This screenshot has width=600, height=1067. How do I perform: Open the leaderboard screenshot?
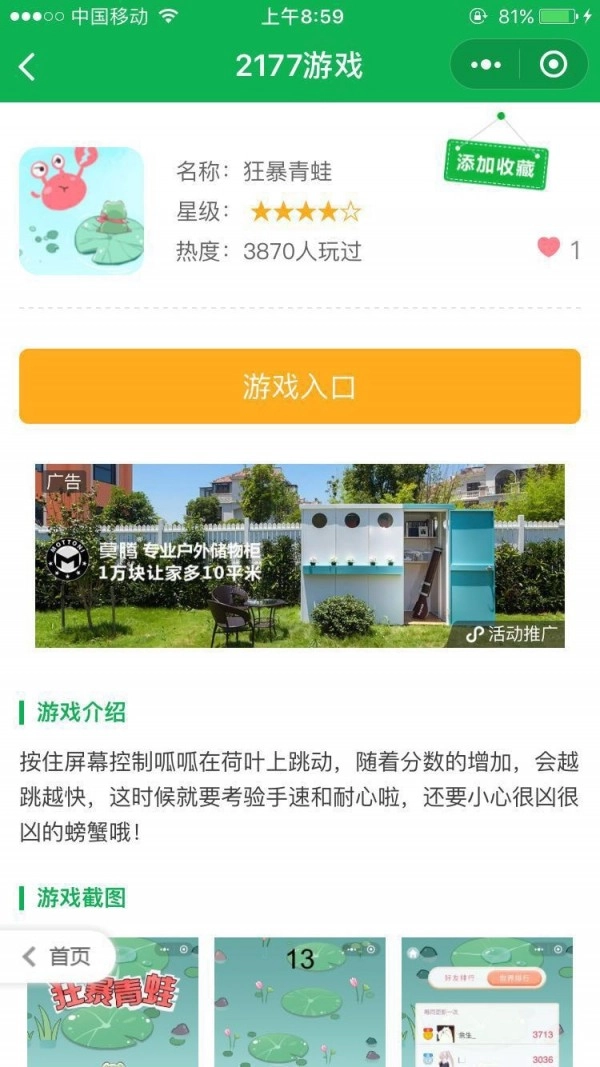(x=487, y=1002)
